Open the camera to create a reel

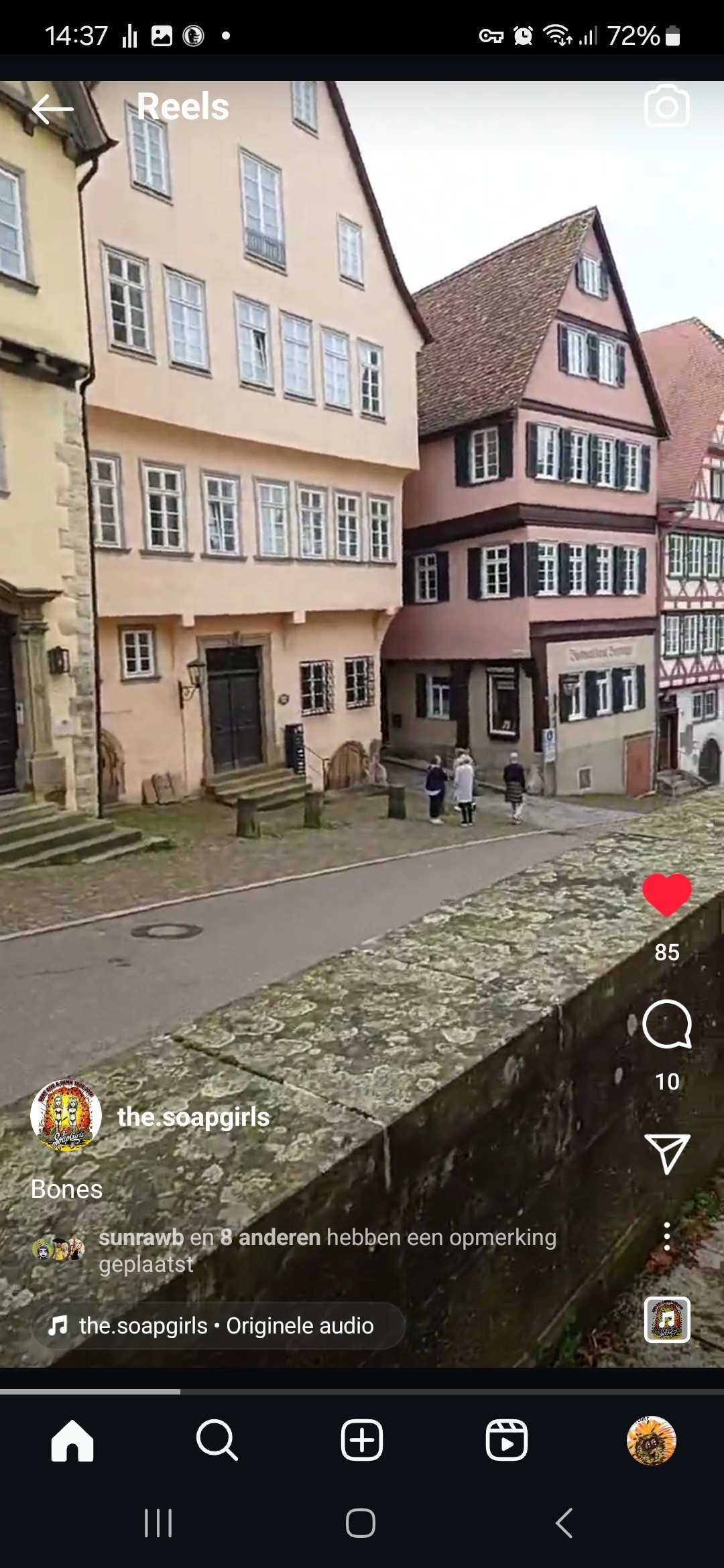[666, 107]
